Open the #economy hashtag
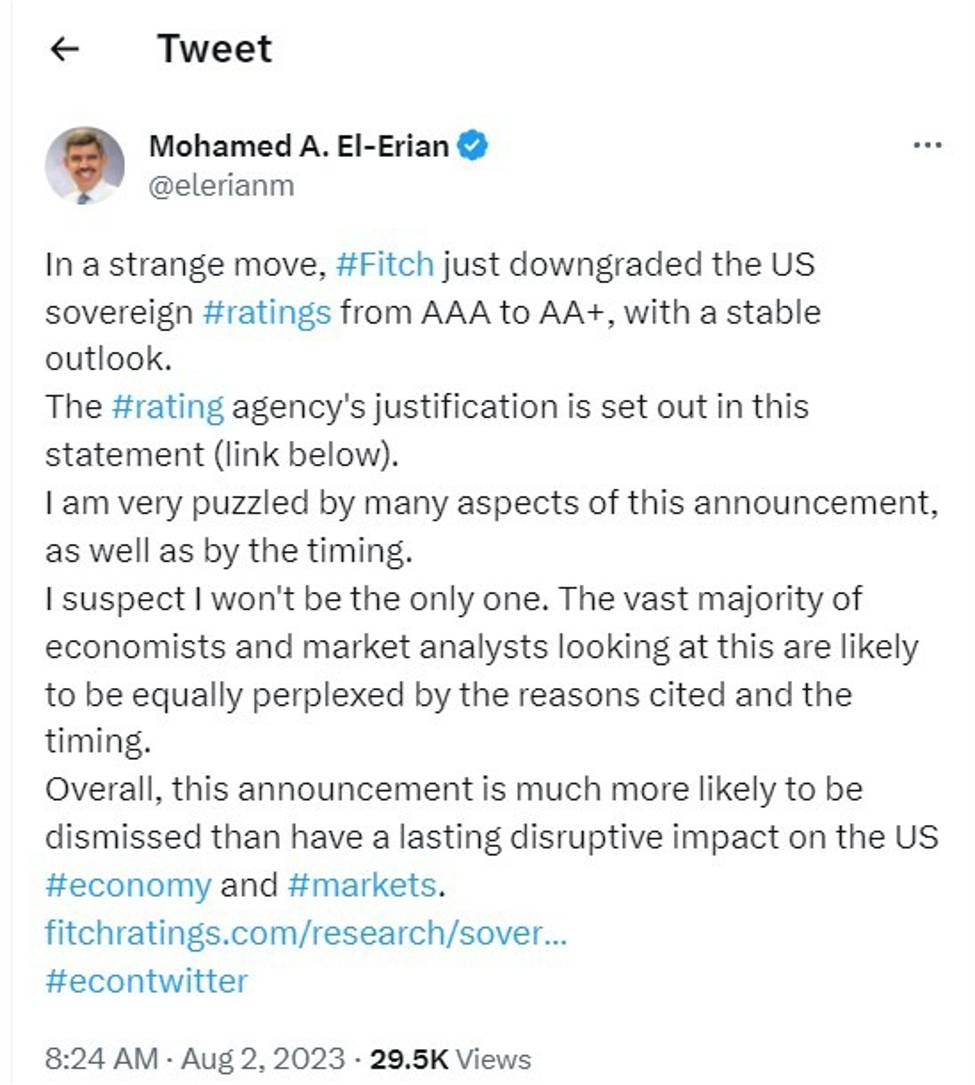The image size is (975, 1085). tap(126, 885)
